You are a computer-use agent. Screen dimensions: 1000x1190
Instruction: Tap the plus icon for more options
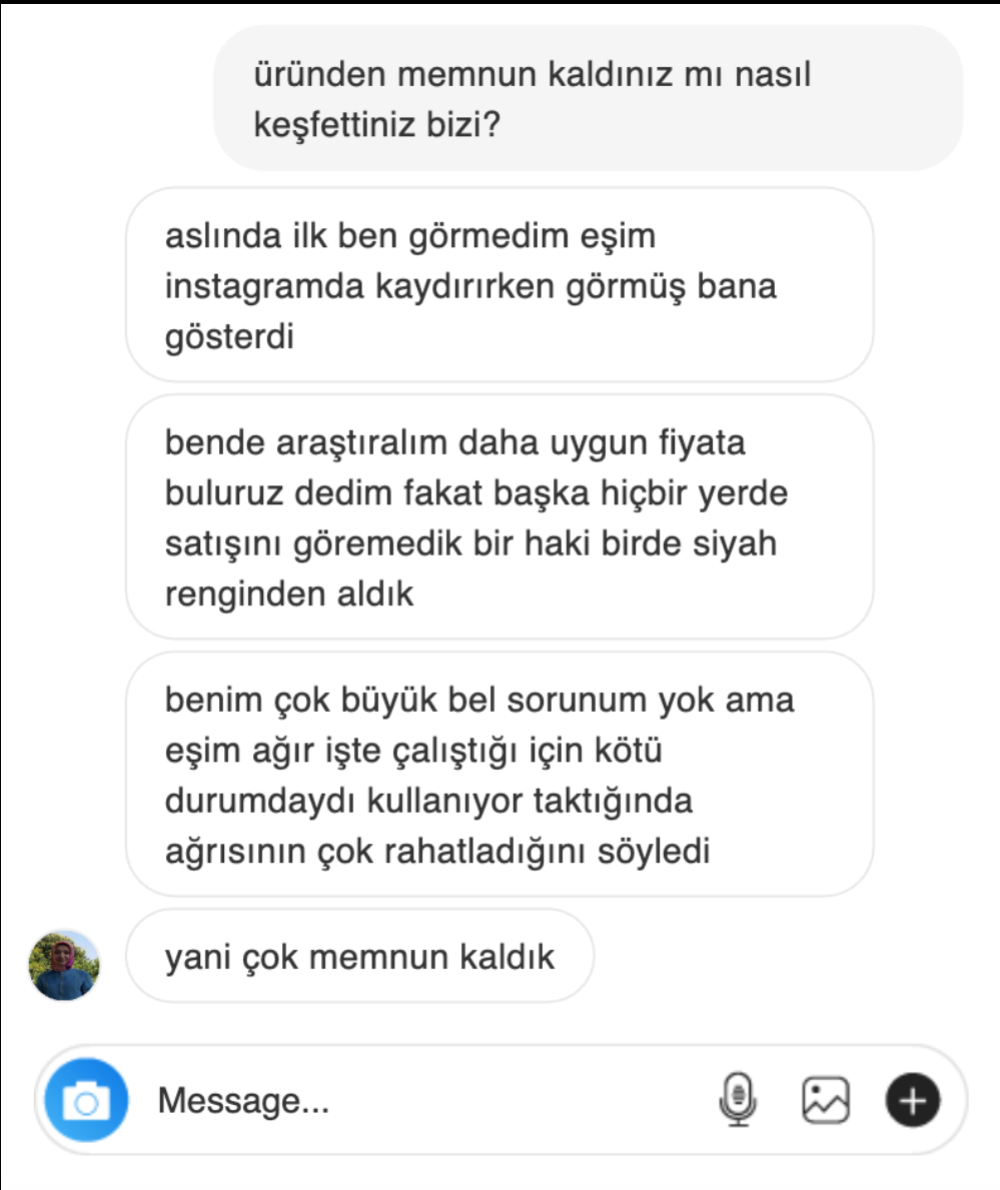coord(912,1101)
